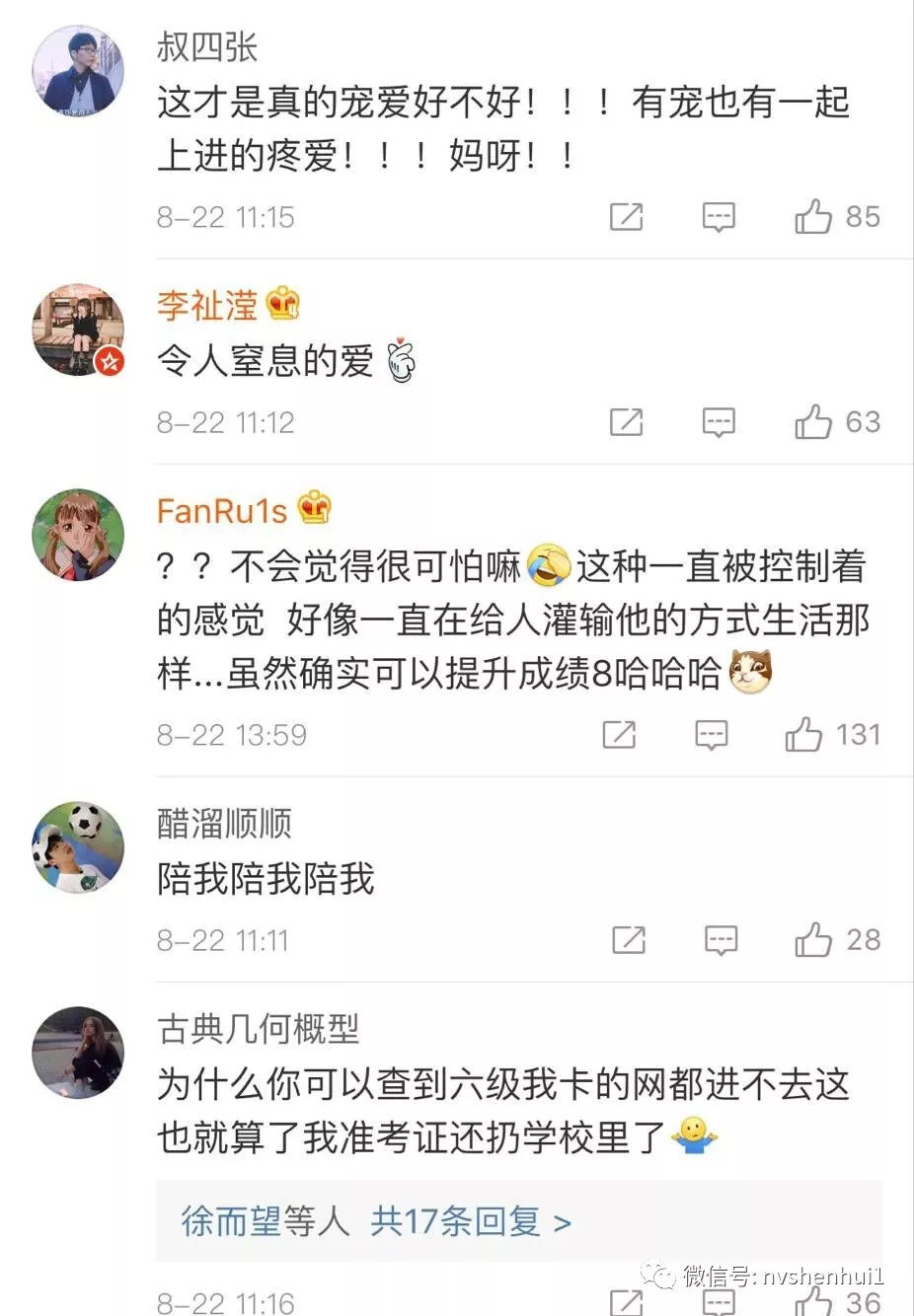Like 醋溜顺顺's comment

pos(814,940)
